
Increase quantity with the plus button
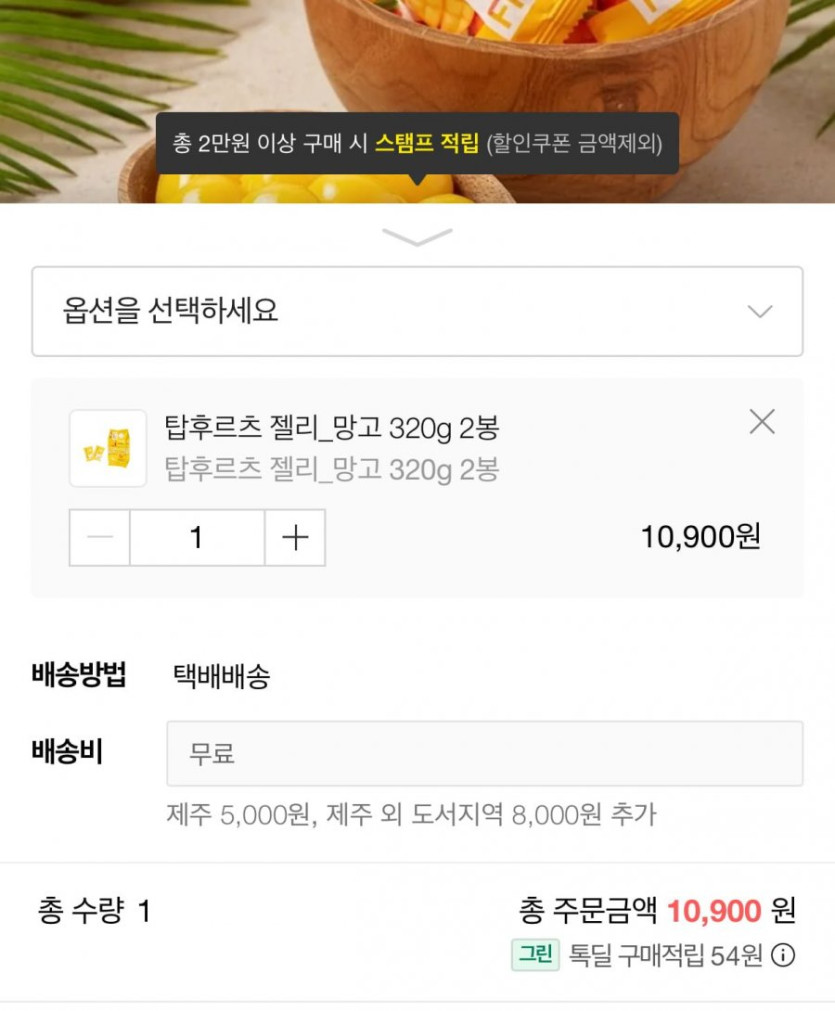click(x=295, y=538)
